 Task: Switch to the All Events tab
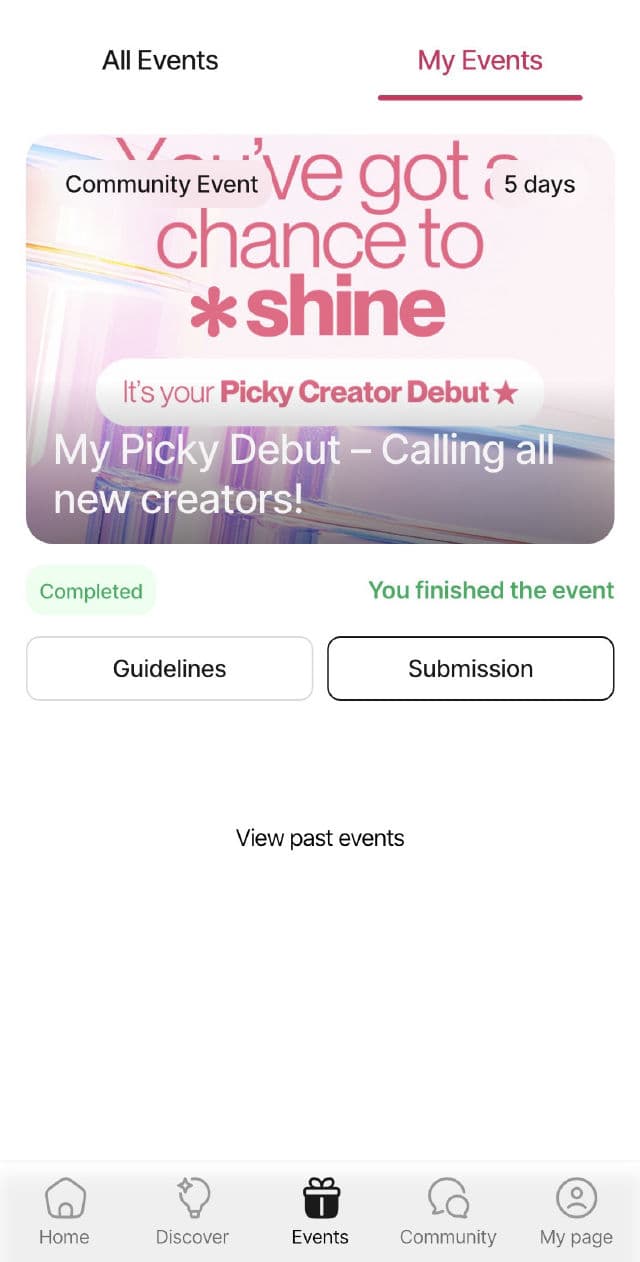click(x=160, y=61)
